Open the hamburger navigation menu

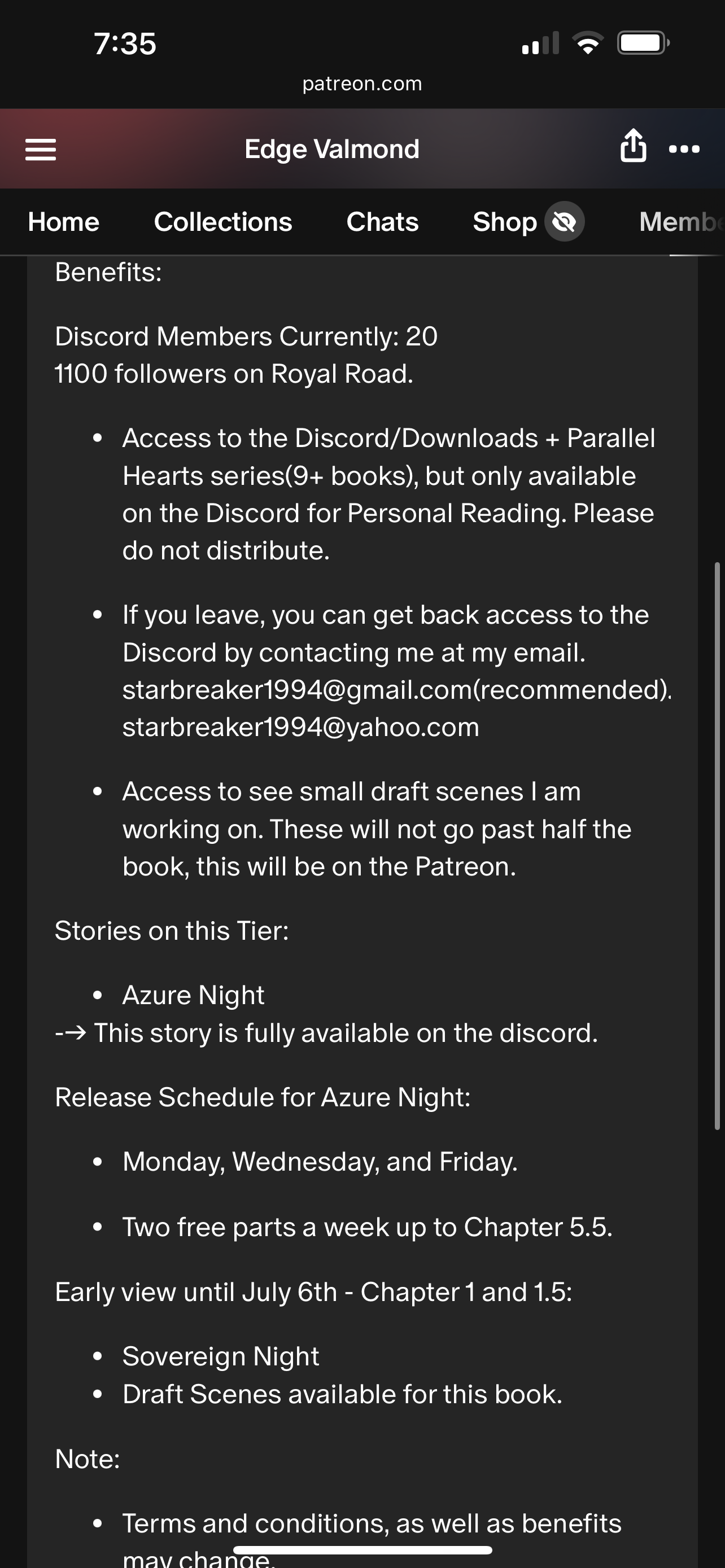point(41,149)
